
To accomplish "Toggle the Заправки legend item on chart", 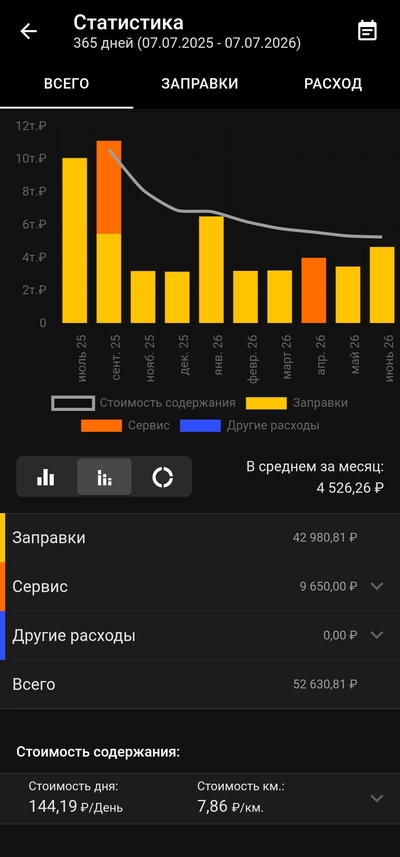I will click(x=297, y=403).
